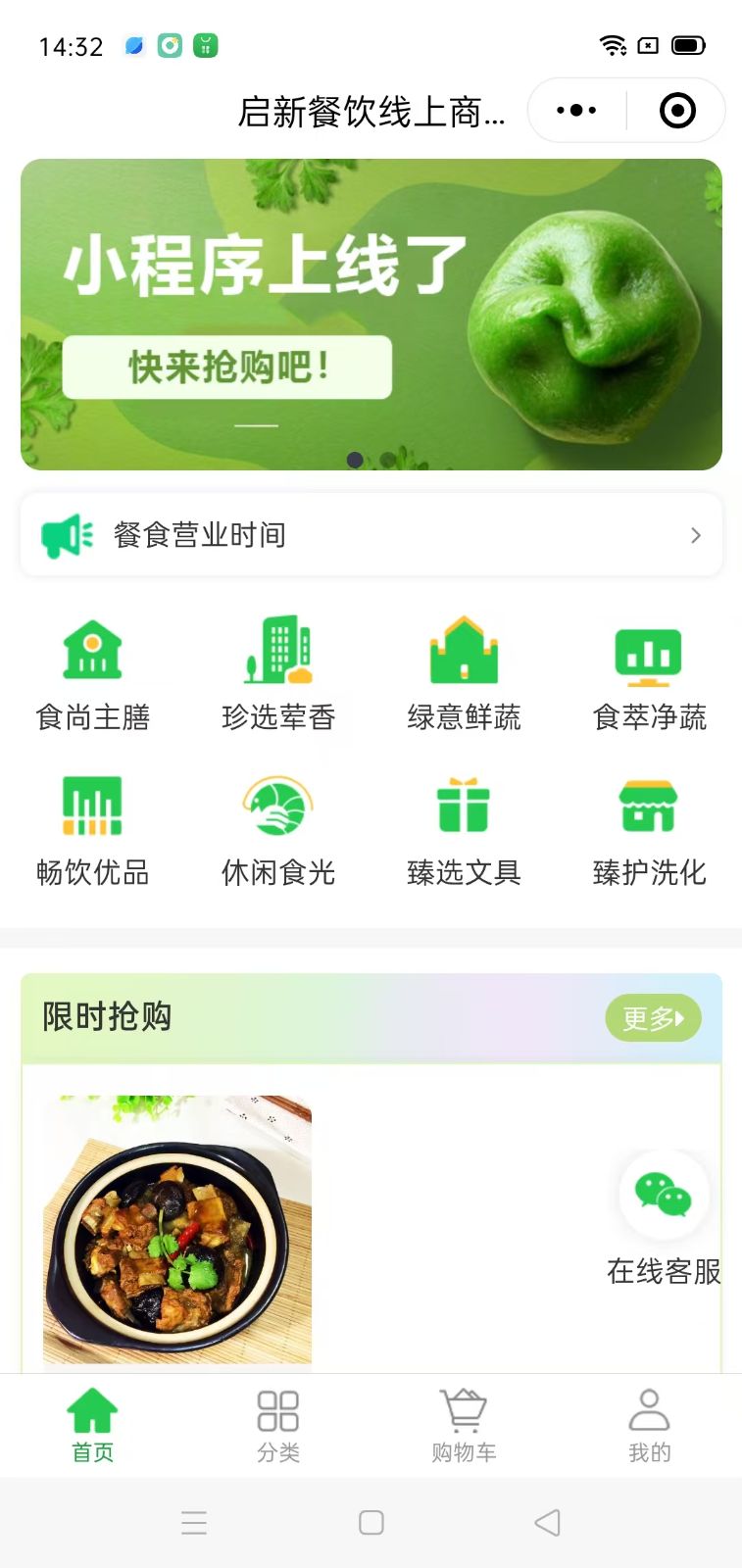The width and height of the screenshot is (742, 1568).
Task: Browse the 珍选荤香 category
Action: pos(278,675)
